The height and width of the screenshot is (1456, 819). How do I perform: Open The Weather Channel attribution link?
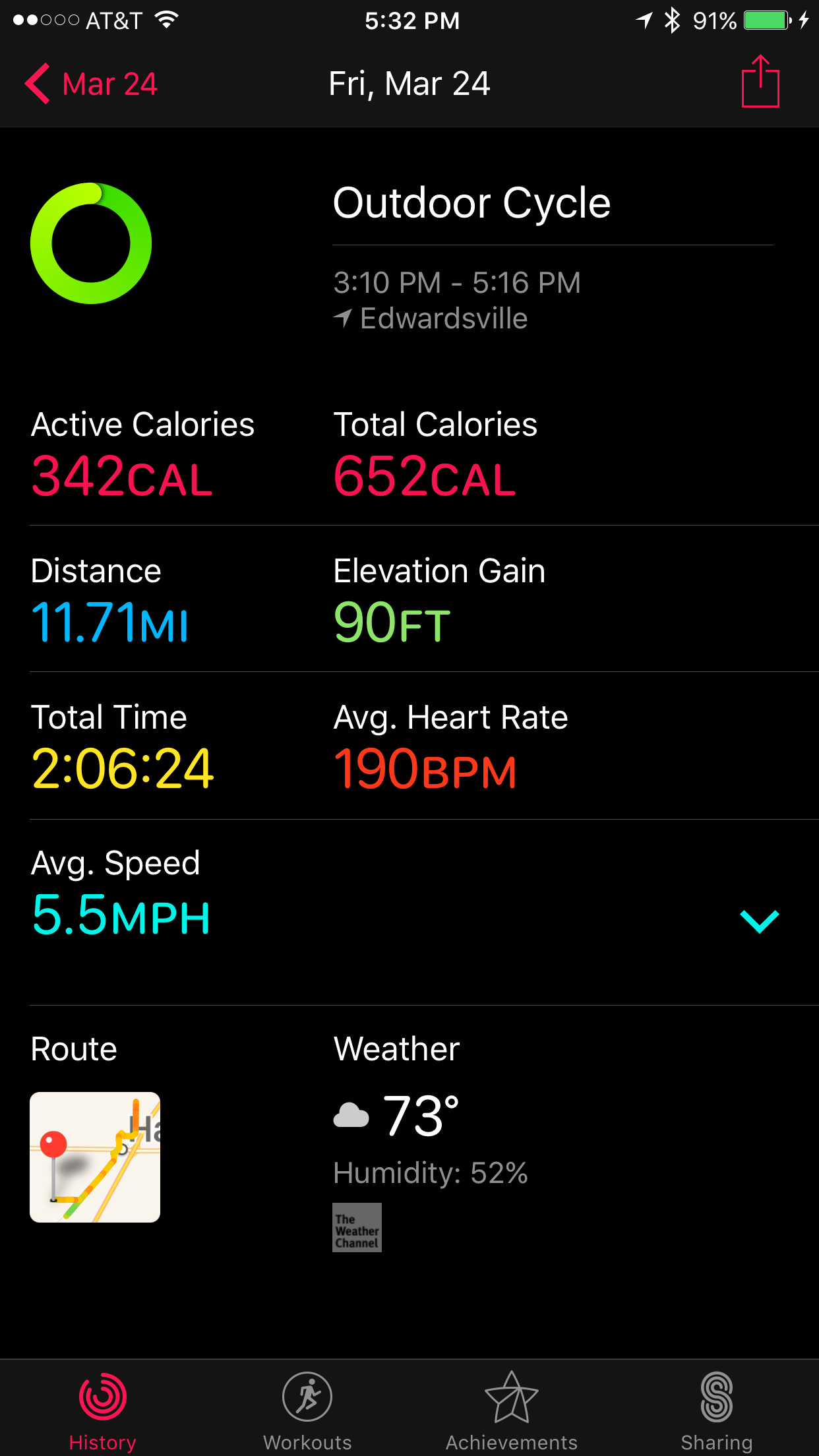357,1228
